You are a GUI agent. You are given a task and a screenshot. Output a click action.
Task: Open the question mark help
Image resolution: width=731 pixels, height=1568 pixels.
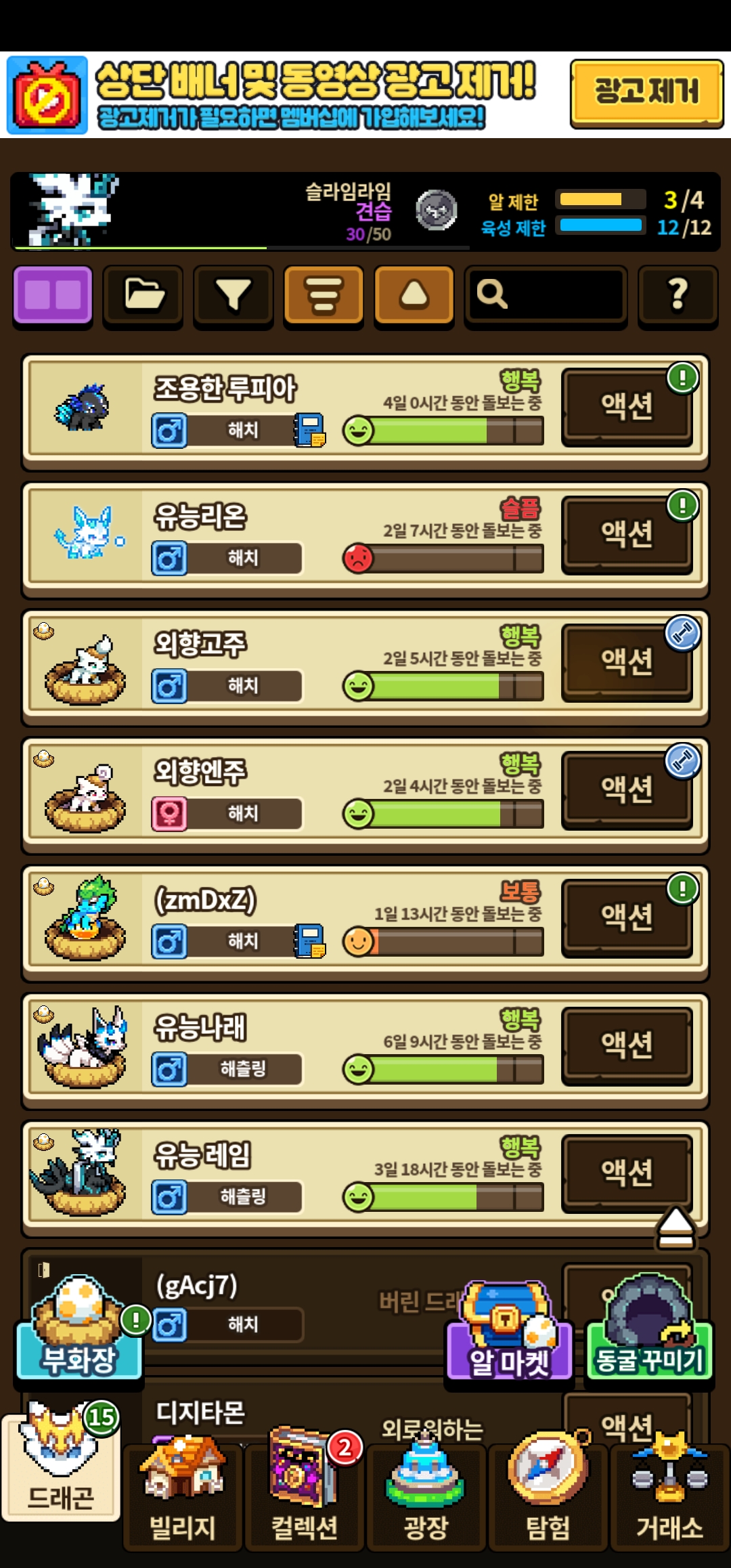pyautogui.click(x=678, y=295)
